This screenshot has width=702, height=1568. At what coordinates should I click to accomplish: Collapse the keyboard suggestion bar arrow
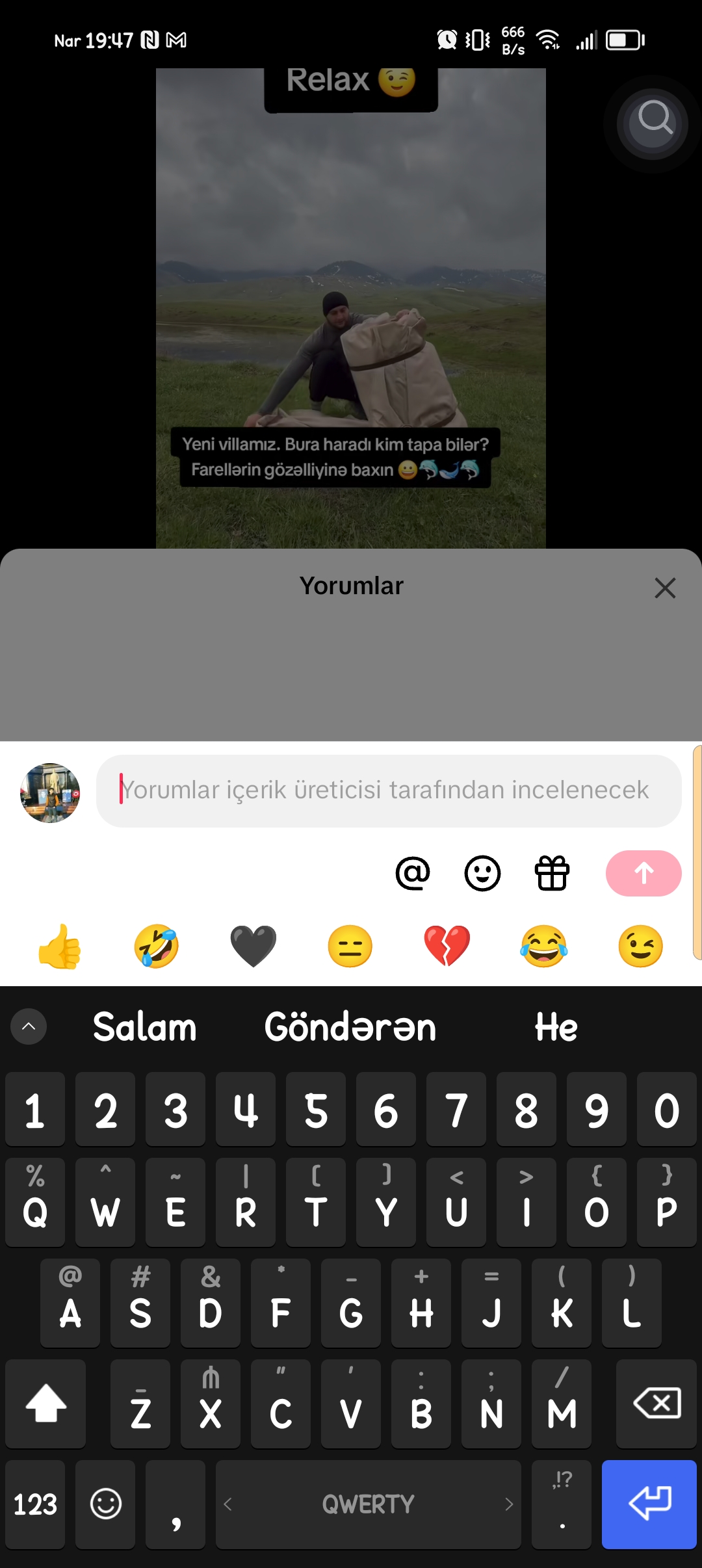[29, 1026]
